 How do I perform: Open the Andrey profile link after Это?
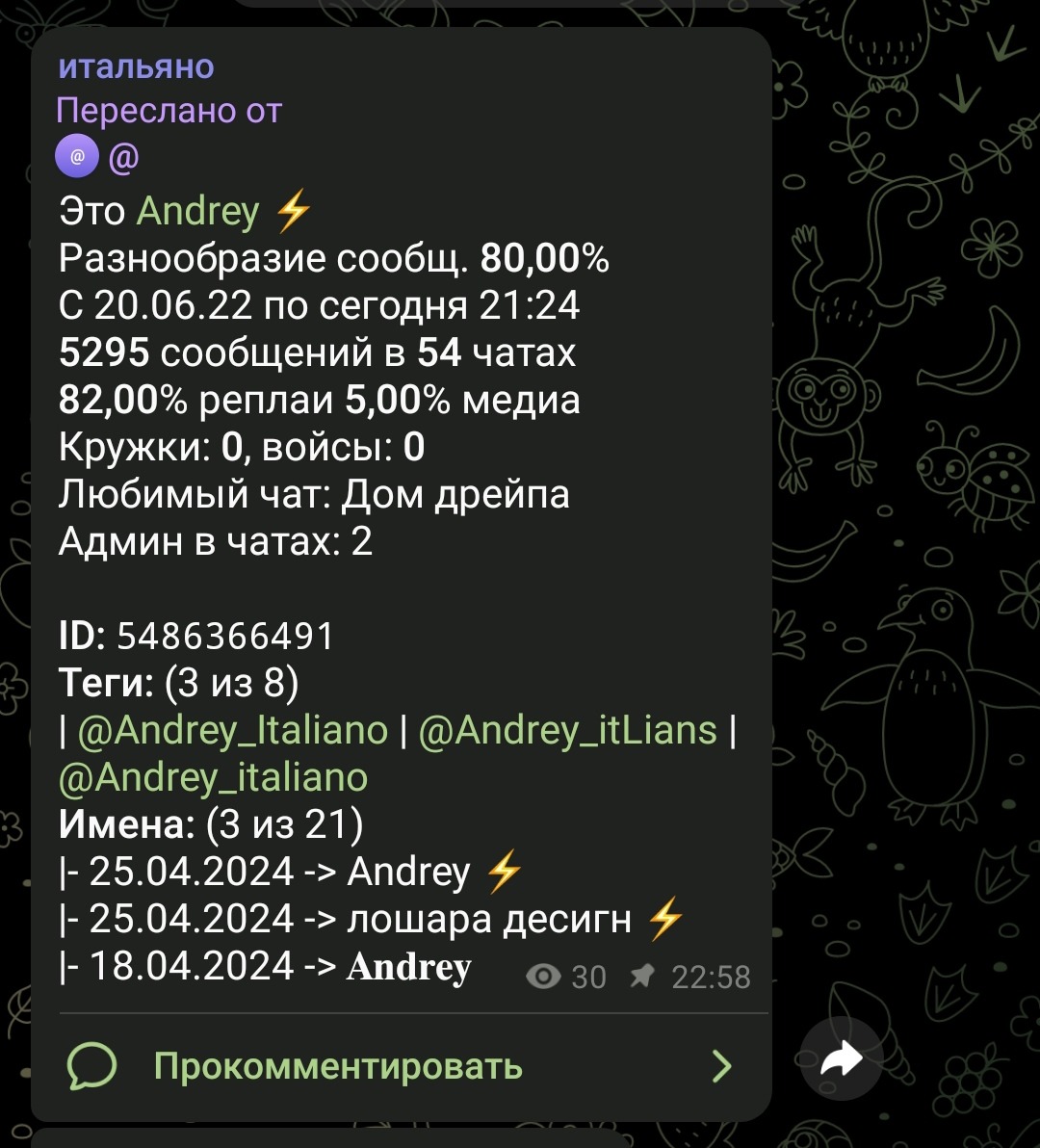tap(198, 211)
